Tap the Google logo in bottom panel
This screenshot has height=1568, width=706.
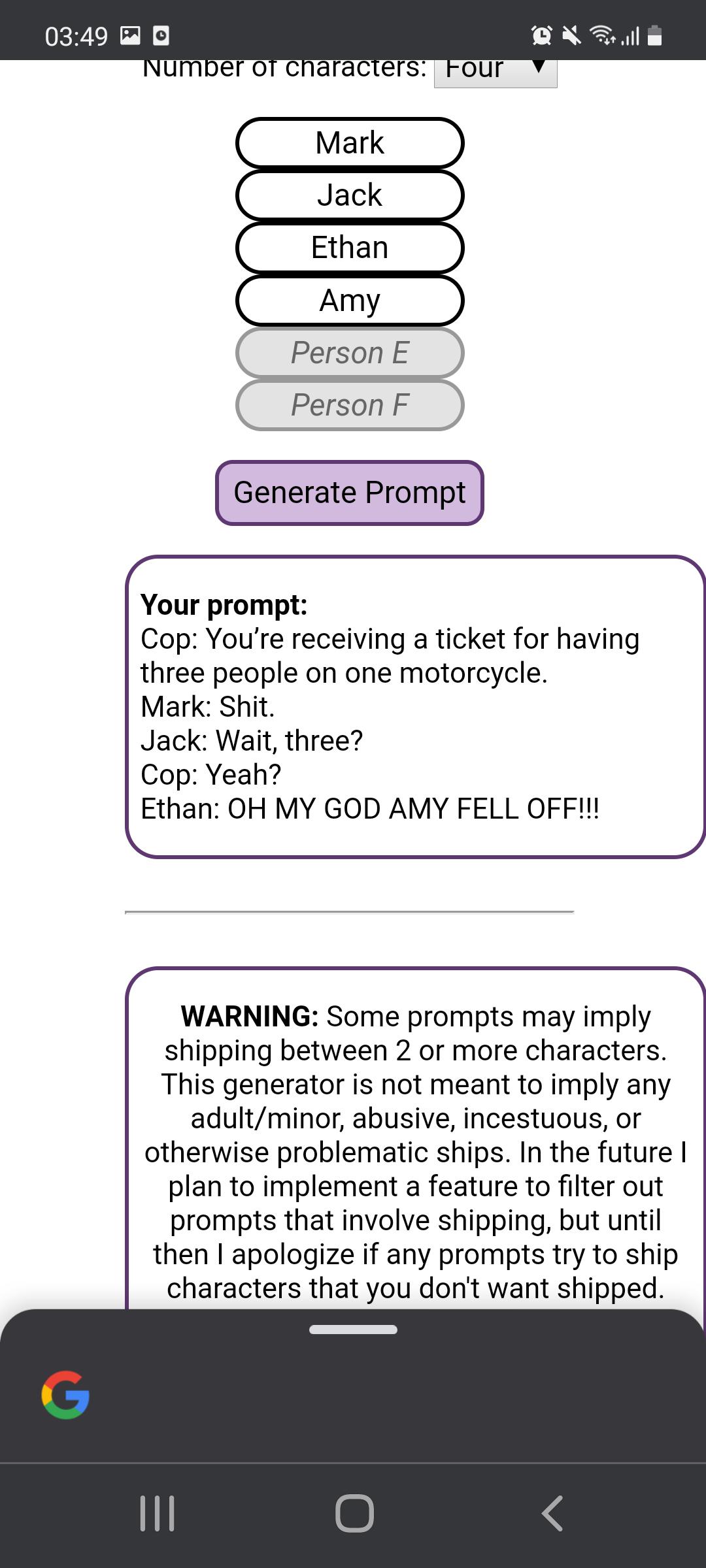point(65,1394)
